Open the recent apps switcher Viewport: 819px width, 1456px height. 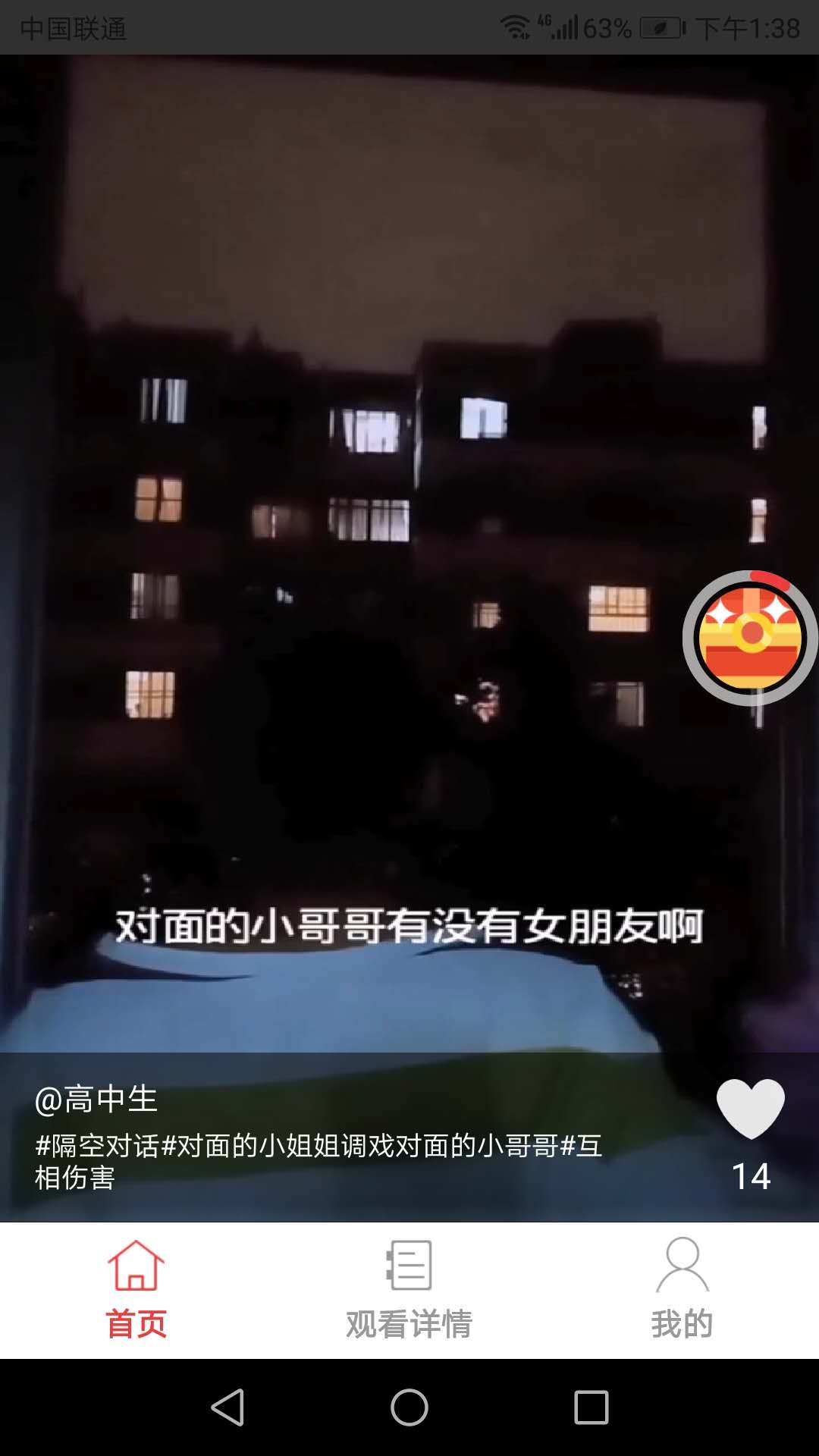[591, 1407]
